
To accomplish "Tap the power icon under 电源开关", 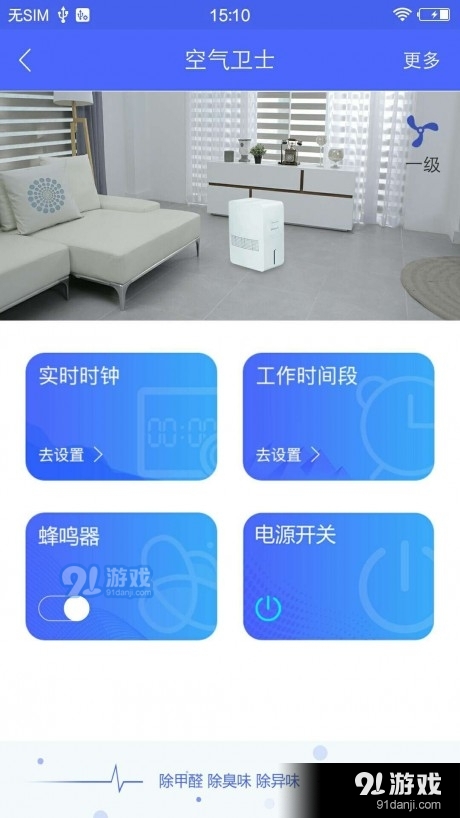I will pyautogui.click(x=268, y=608).
